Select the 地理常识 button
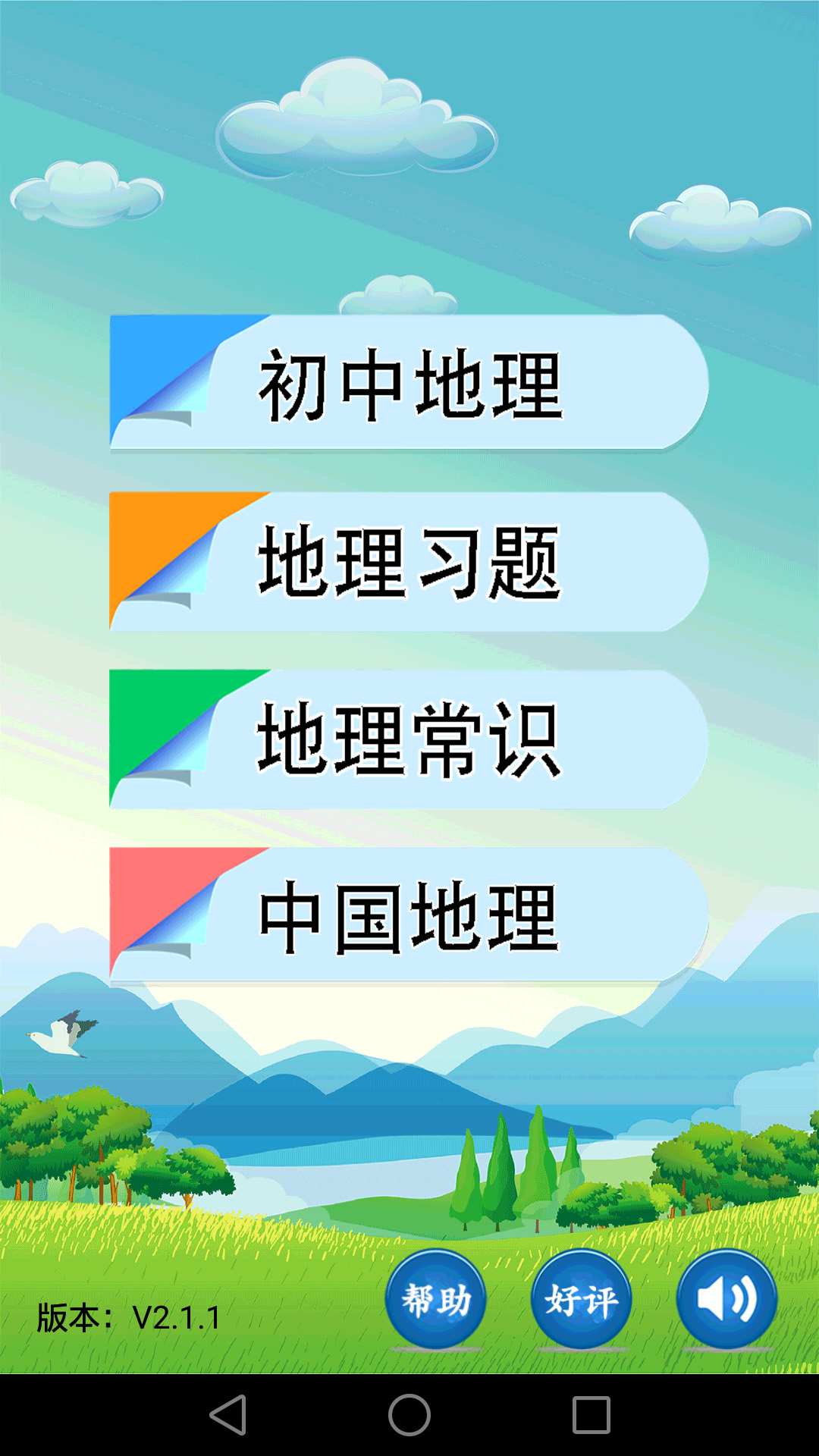The image size is (819, 1456). [409, 739]
